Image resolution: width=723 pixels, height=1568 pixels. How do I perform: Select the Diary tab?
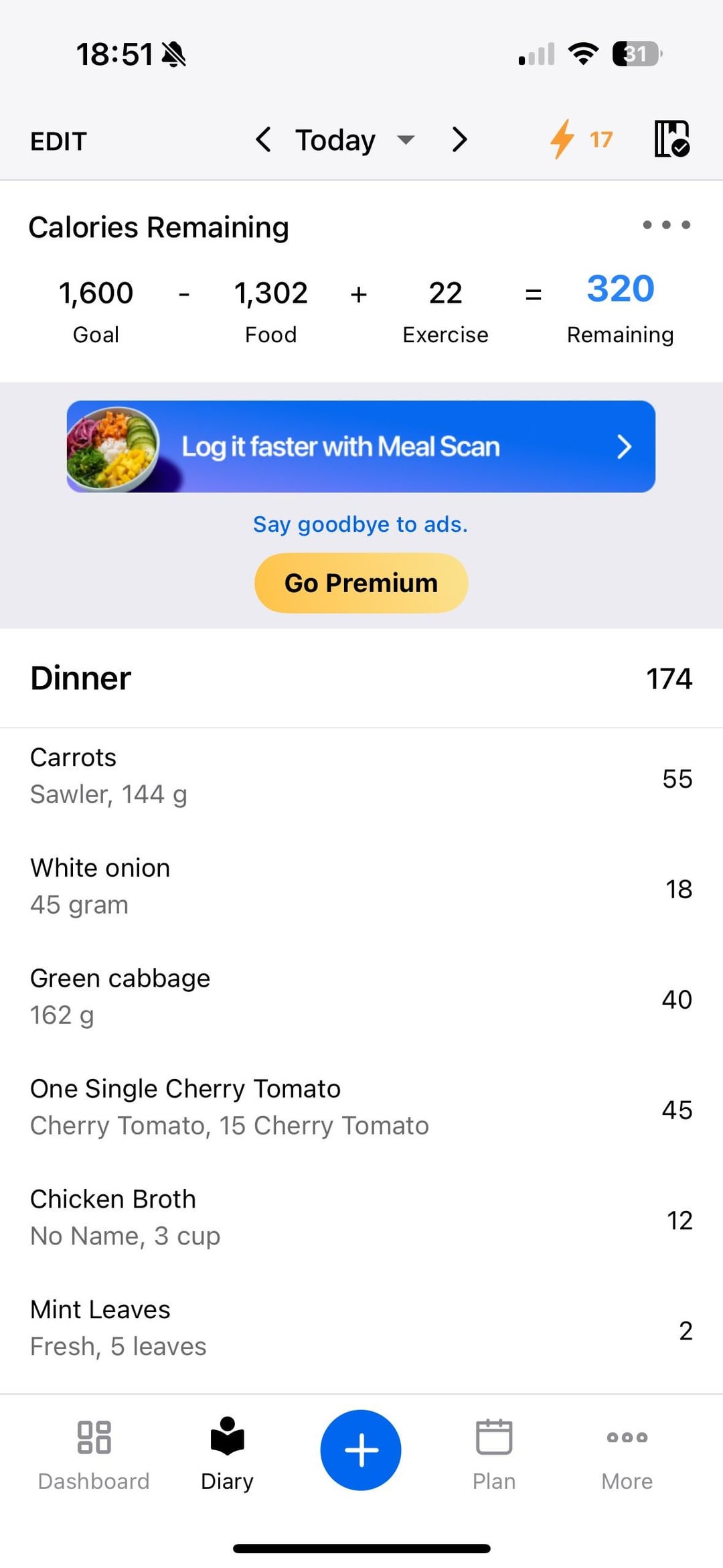click(x=227, y=1451)
